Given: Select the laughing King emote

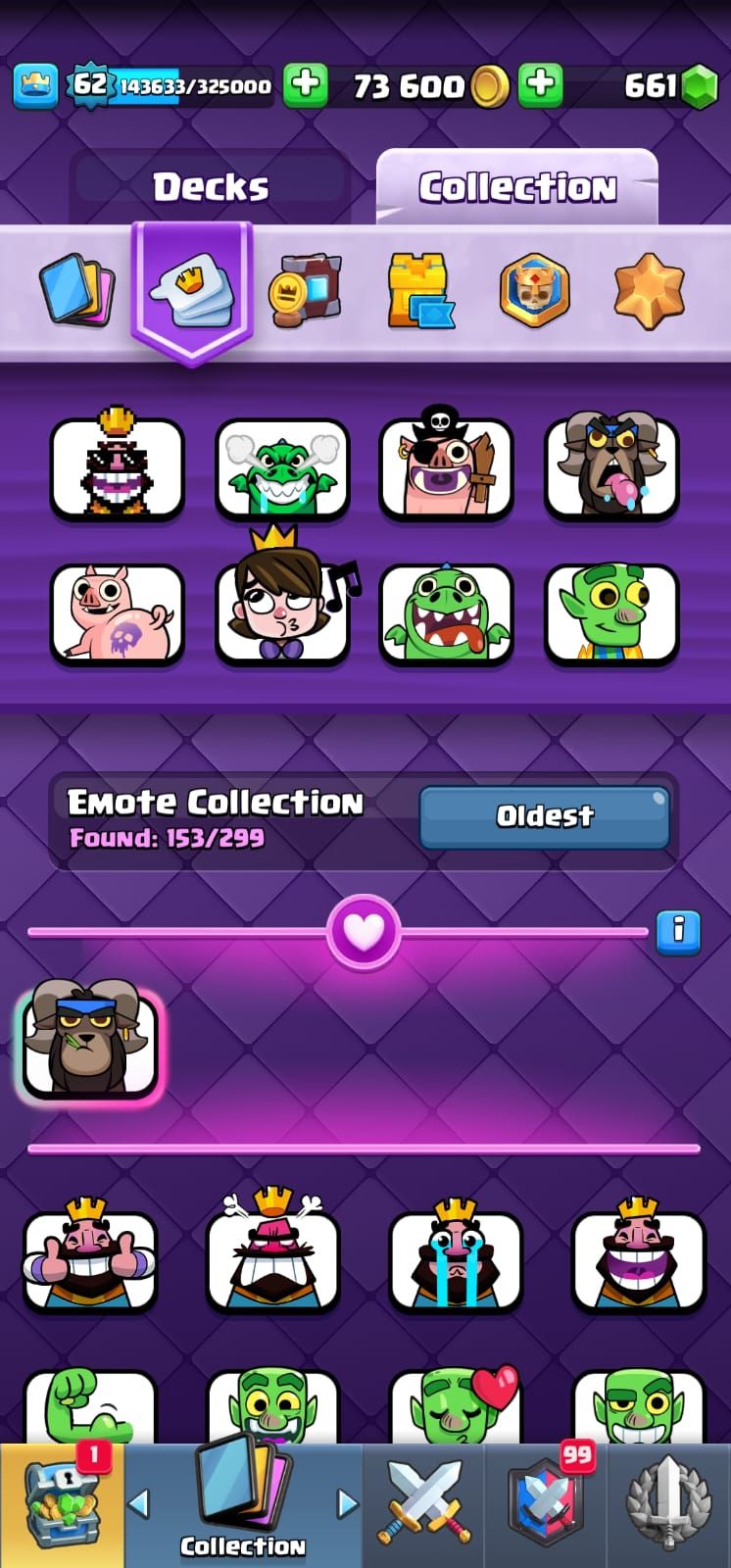Looking at the screenshot, I should 638,1259.
